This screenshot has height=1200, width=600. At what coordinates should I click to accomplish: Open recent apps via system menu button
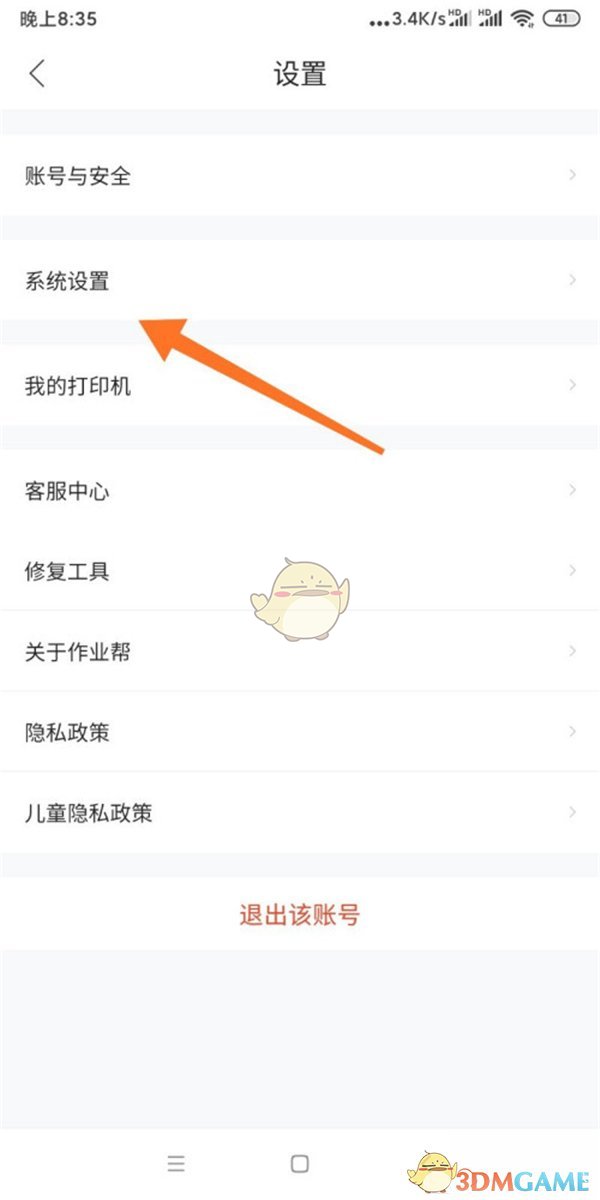(x=176, y=1163)
